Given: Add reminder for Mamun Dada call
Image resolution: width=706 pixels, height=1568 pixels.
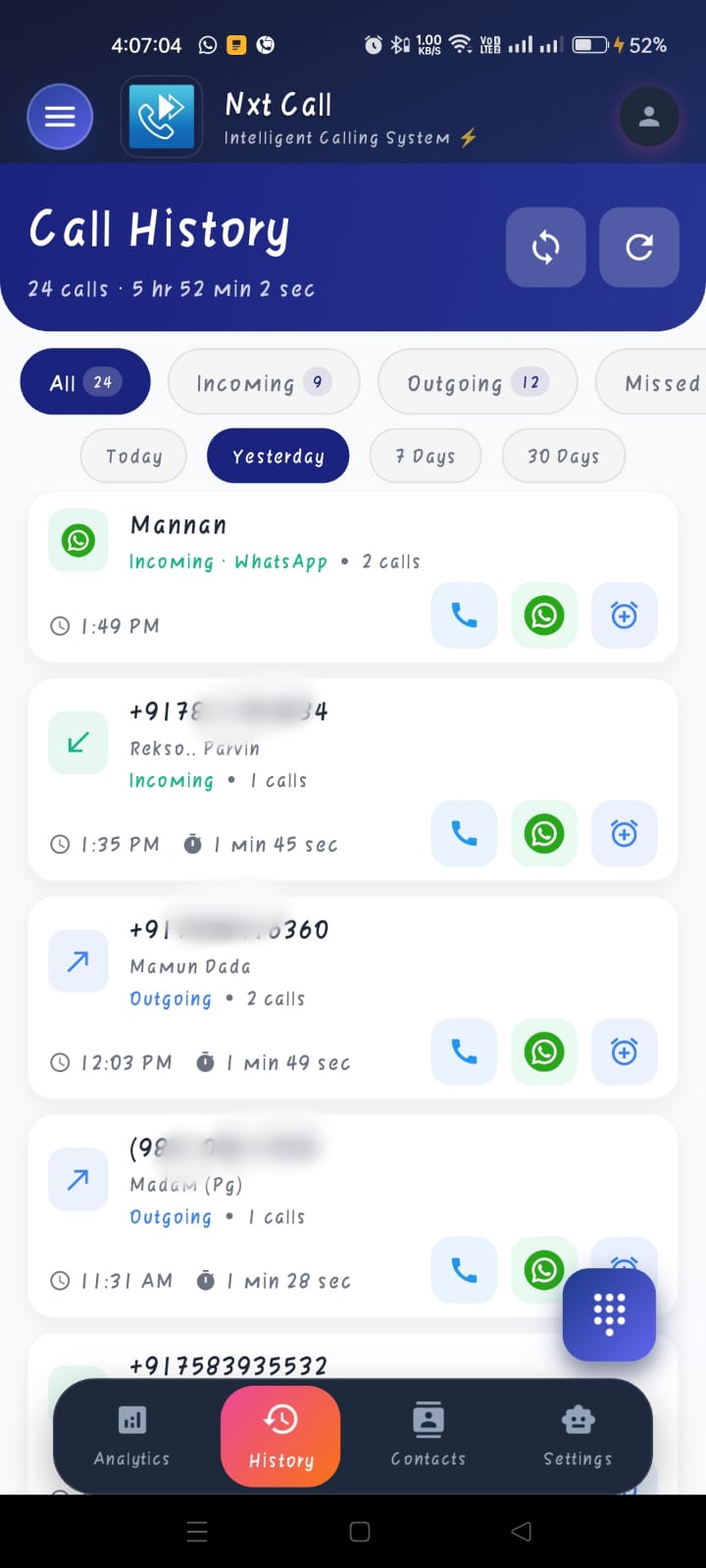Looking at the screenshot, I should [624, 1052].
